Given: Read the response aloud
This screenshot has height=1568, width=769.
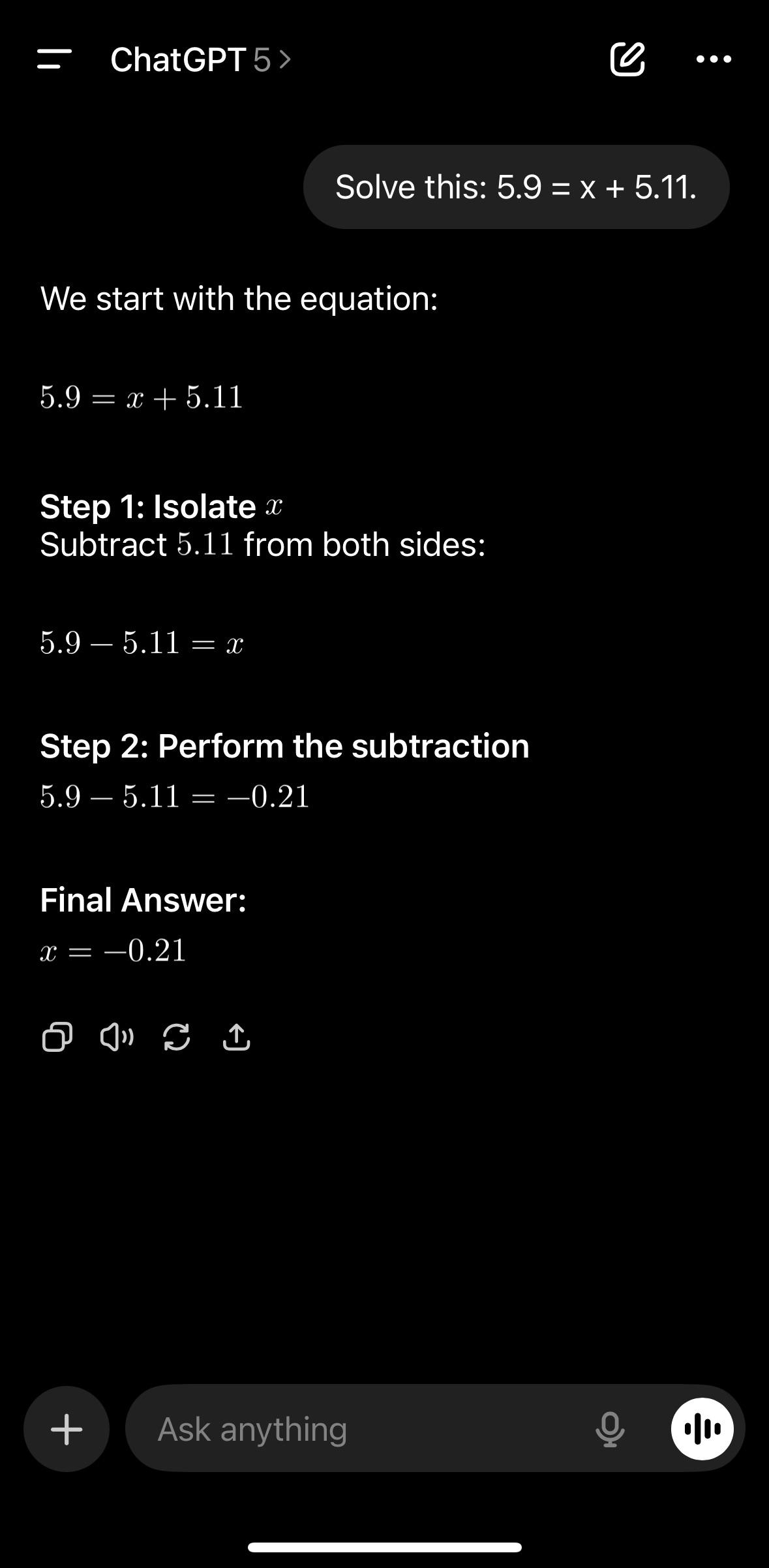Looking at the screenshot, I should pyautogui.click(x=117, y=1036).
